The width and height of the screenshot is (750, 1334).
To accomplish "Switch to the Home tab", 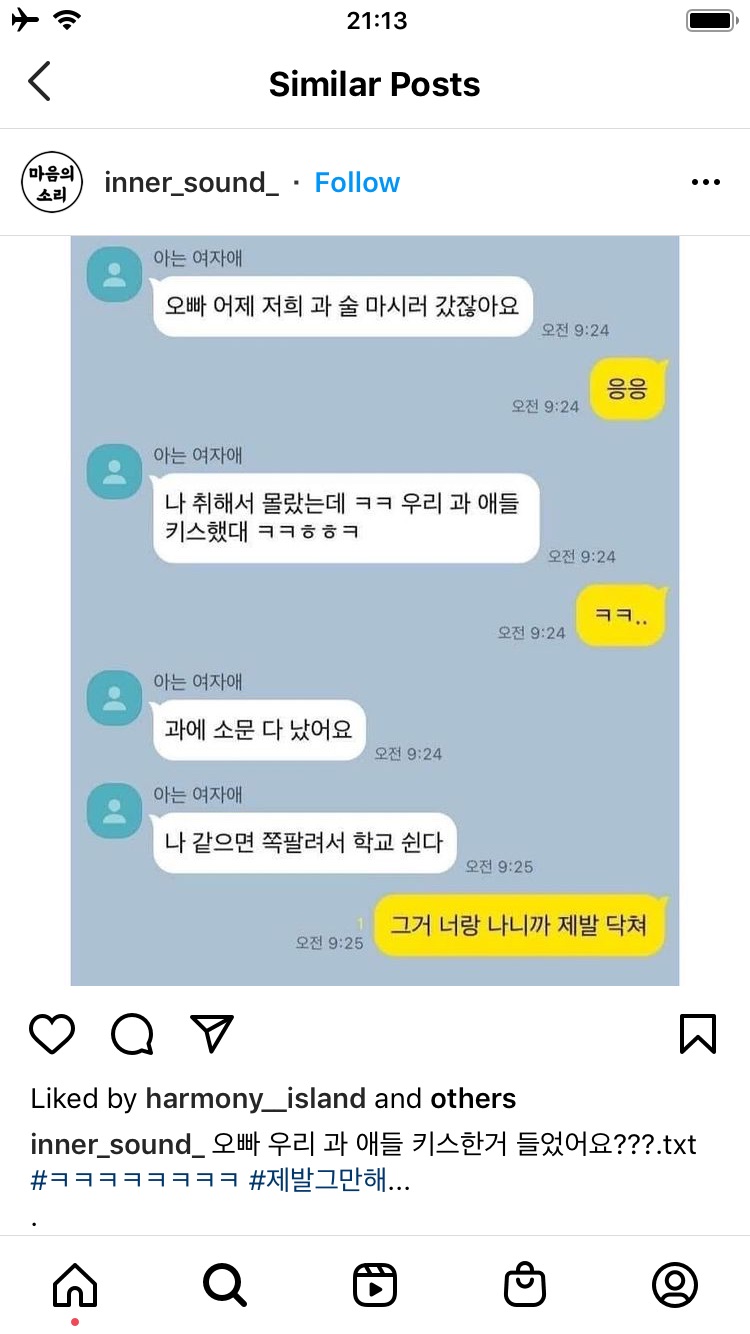I will [75, 1284].
